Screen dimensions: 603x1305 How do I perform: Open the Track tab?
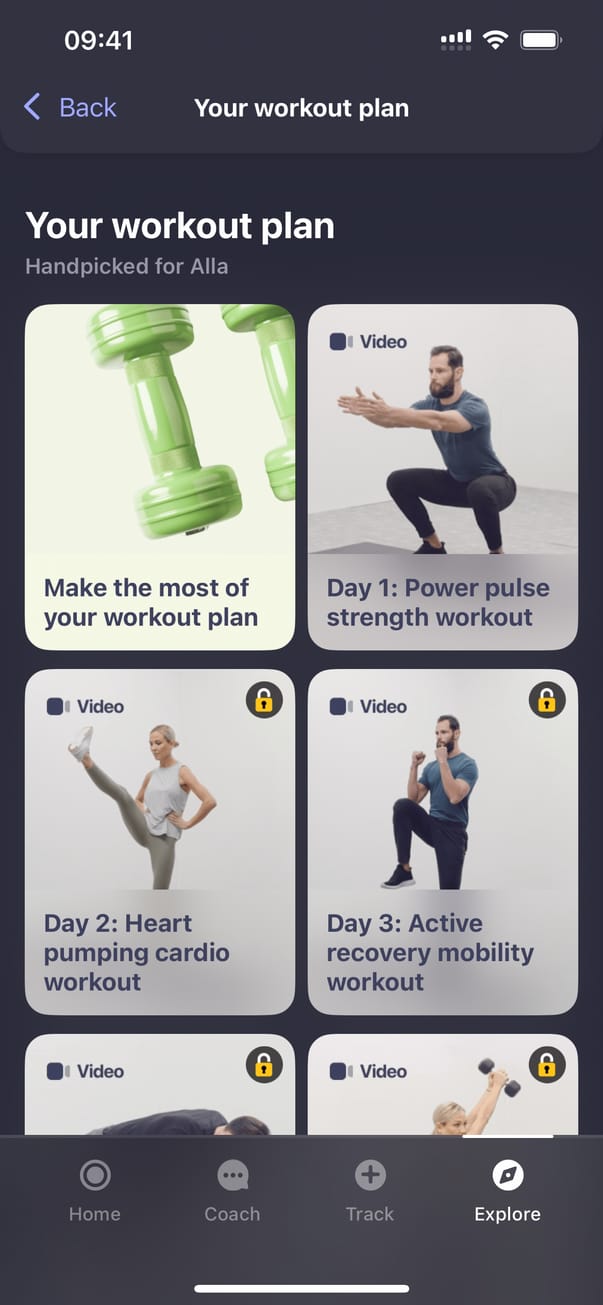[370, 1192]
